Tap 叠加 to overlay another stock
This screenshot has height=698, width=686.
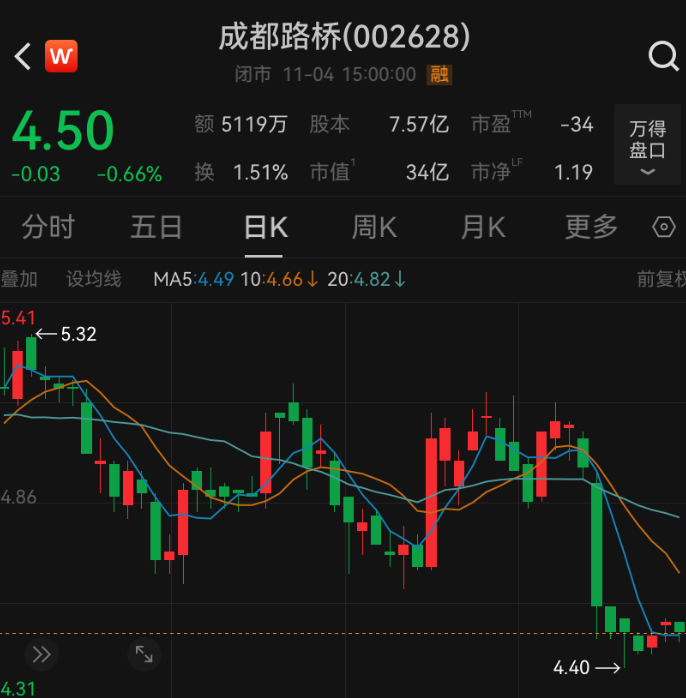tap(20, 279)
